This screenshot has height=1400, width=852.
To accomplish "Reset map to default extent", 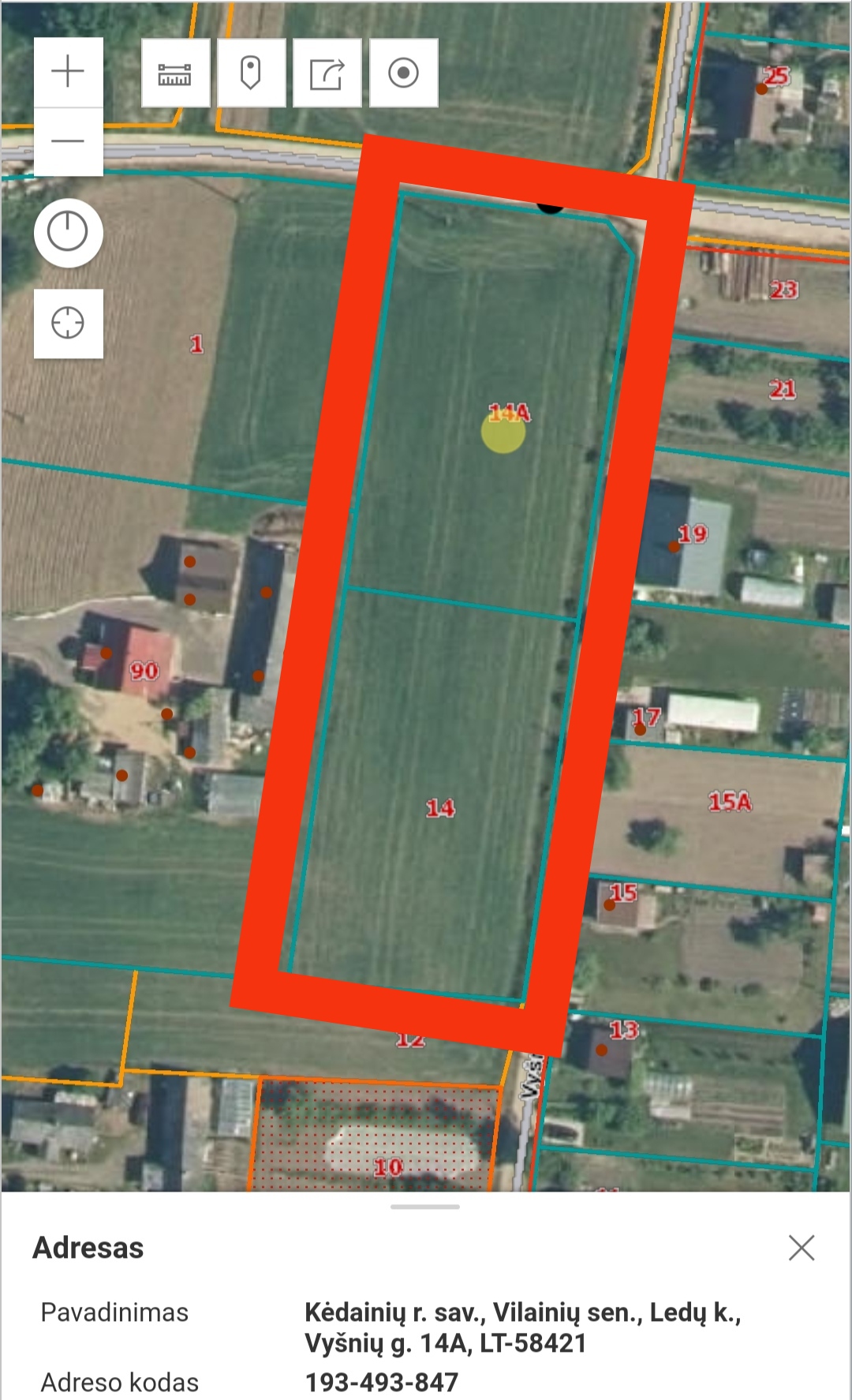I will pos(68,233).
